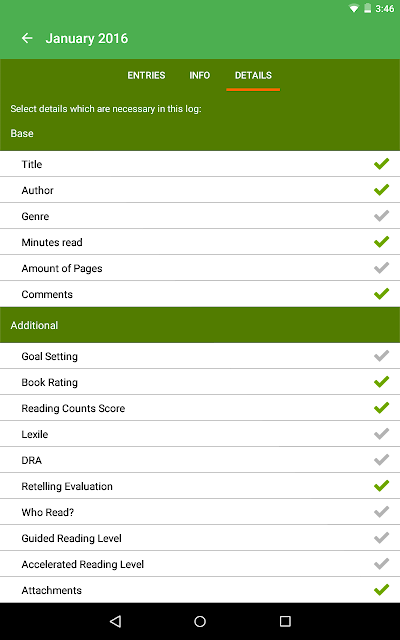Toggle Reading Counts Score off
Viewport: 400px width, 640px height.
click(x=200, y=408)
